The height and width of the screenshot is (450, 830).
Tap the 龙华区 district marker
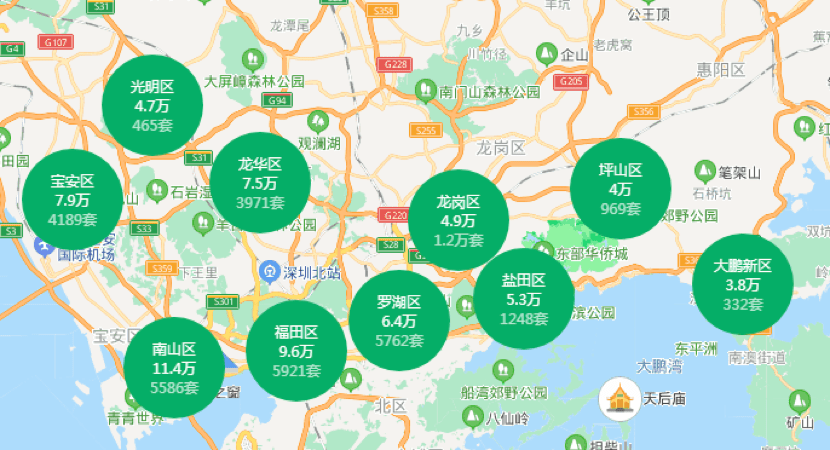click(260, 183)
